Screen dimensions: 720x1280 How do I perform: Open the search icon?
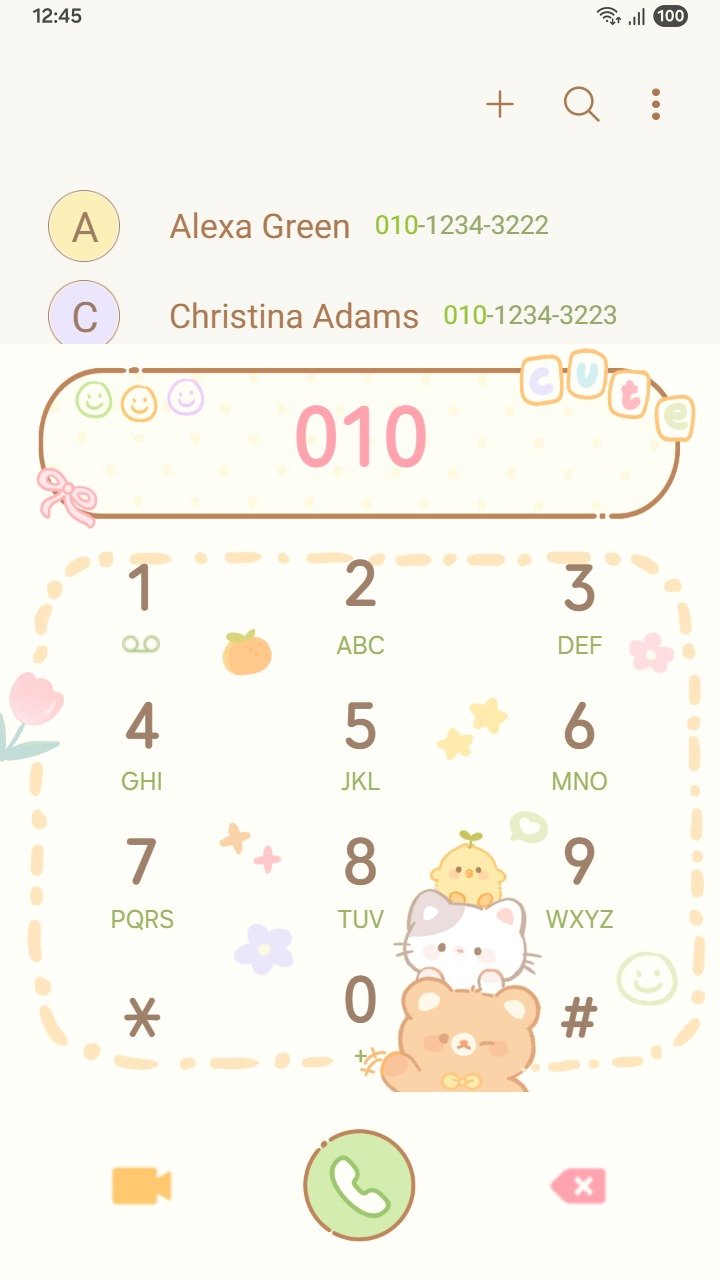pyautogui.click(x=581, y=104)
